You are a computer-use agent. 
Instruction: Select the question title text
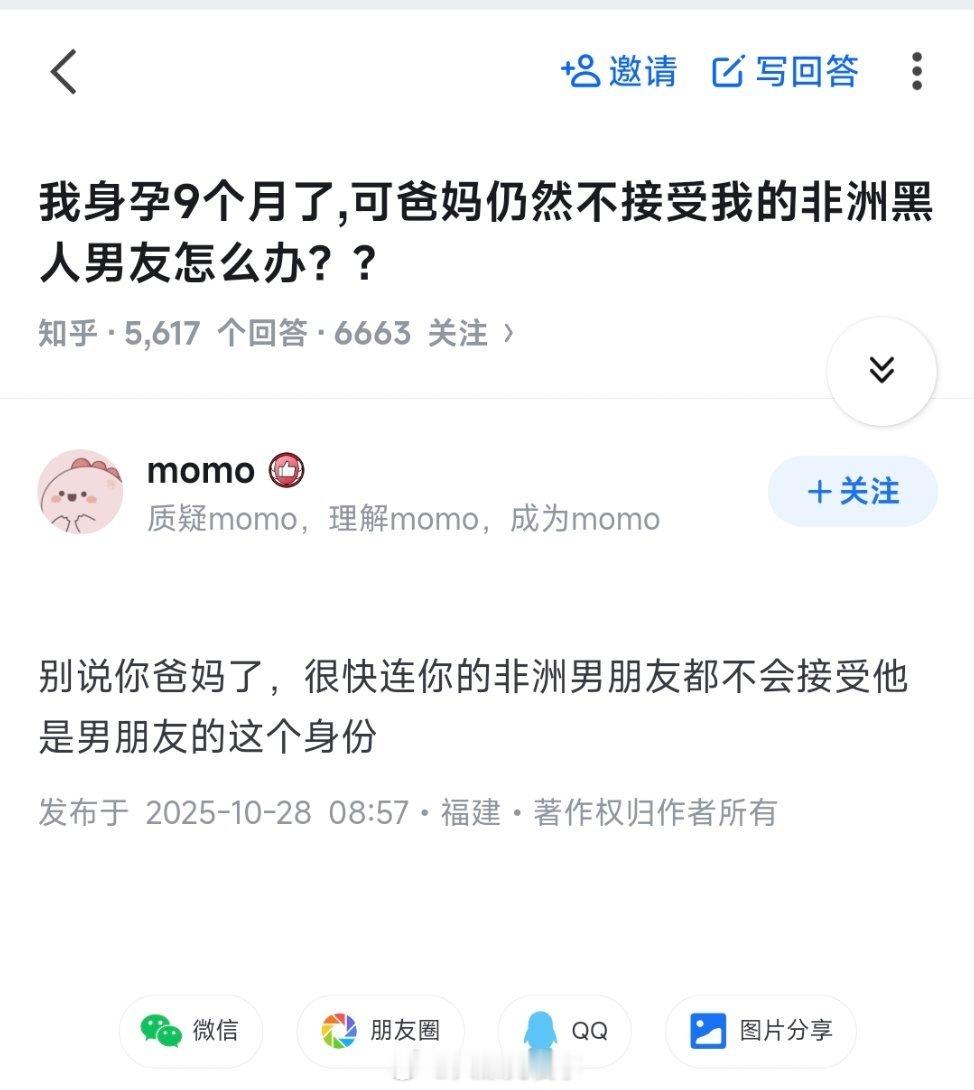tap(480, 225)
